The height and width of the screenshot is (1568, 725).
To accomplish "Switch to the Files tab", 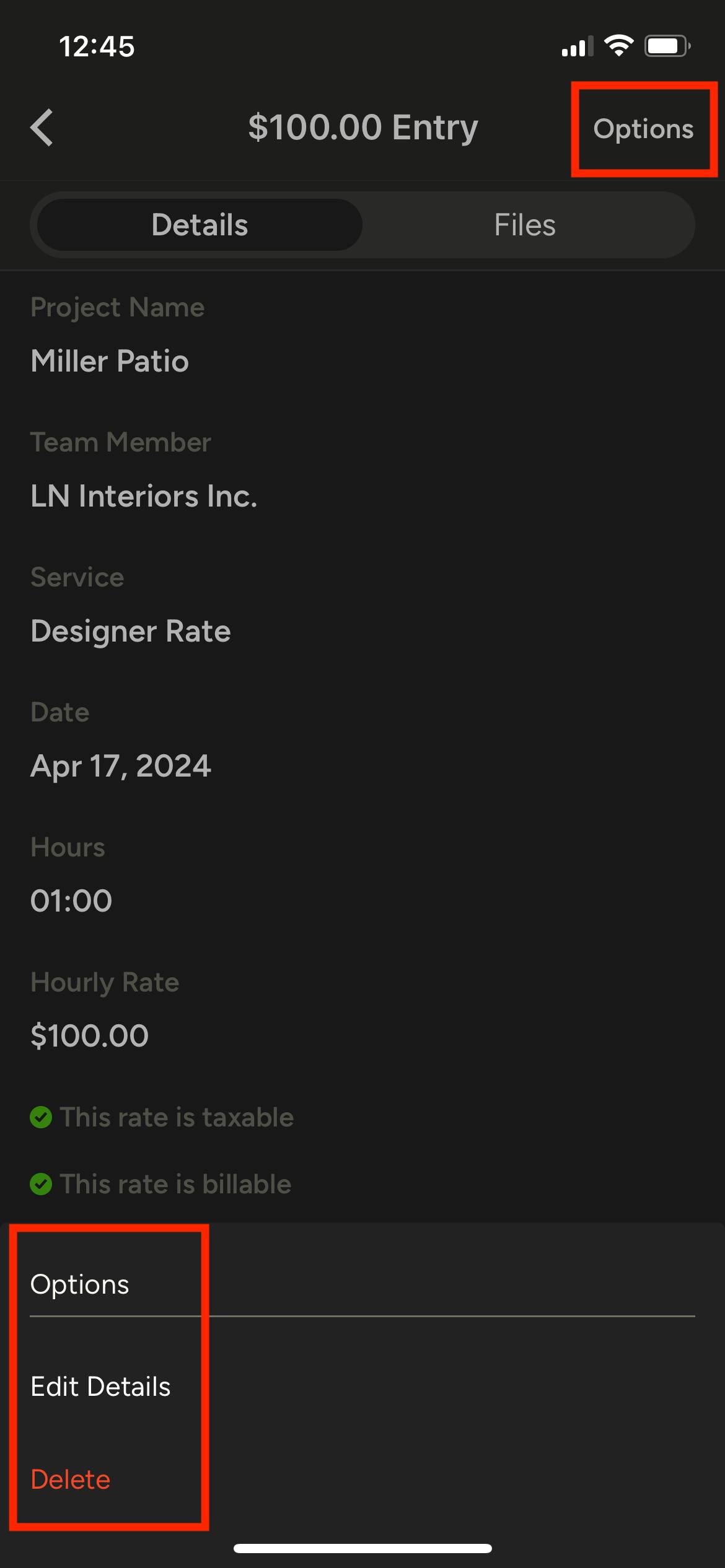I will tap(524, 224).
